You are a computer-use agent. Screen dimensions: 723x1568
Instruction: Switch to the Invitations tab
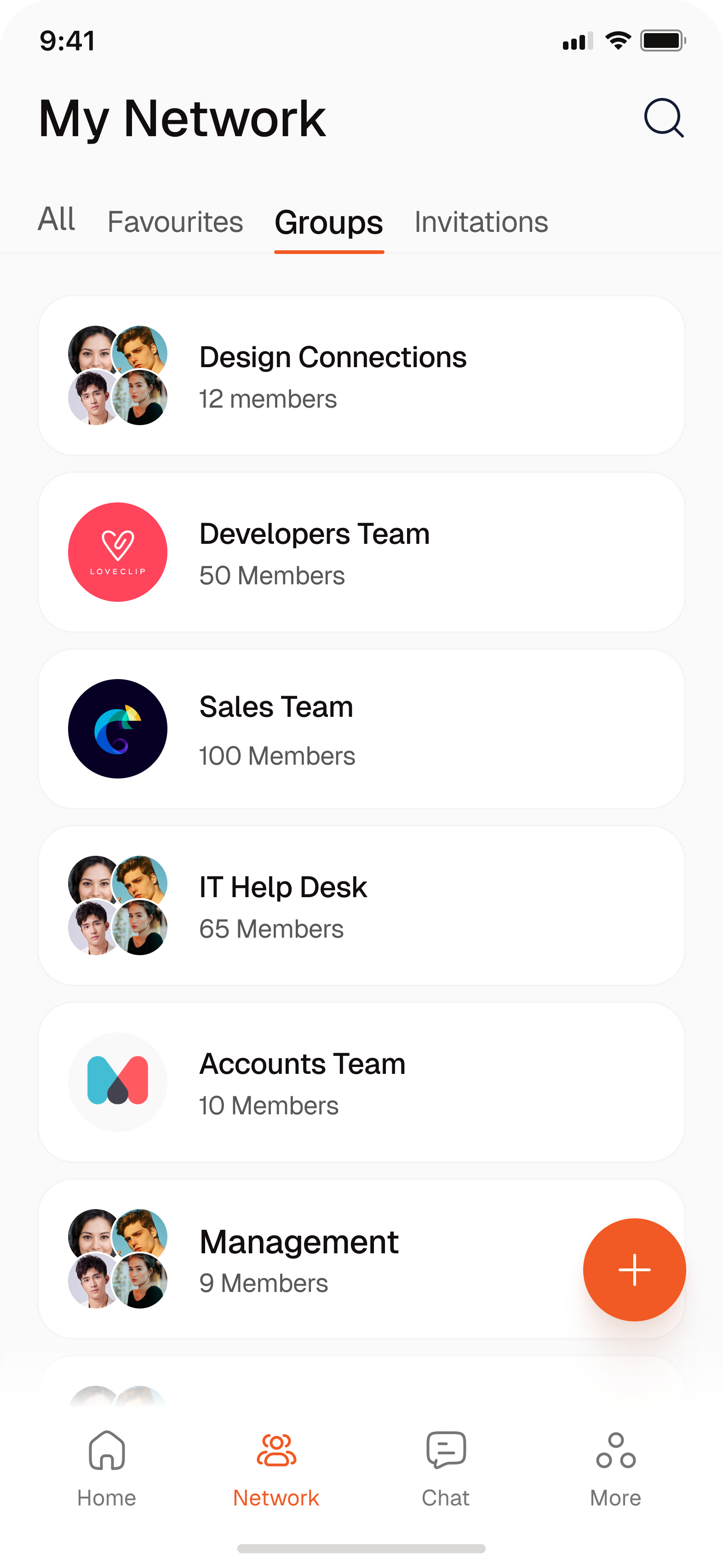click(481, 222)
